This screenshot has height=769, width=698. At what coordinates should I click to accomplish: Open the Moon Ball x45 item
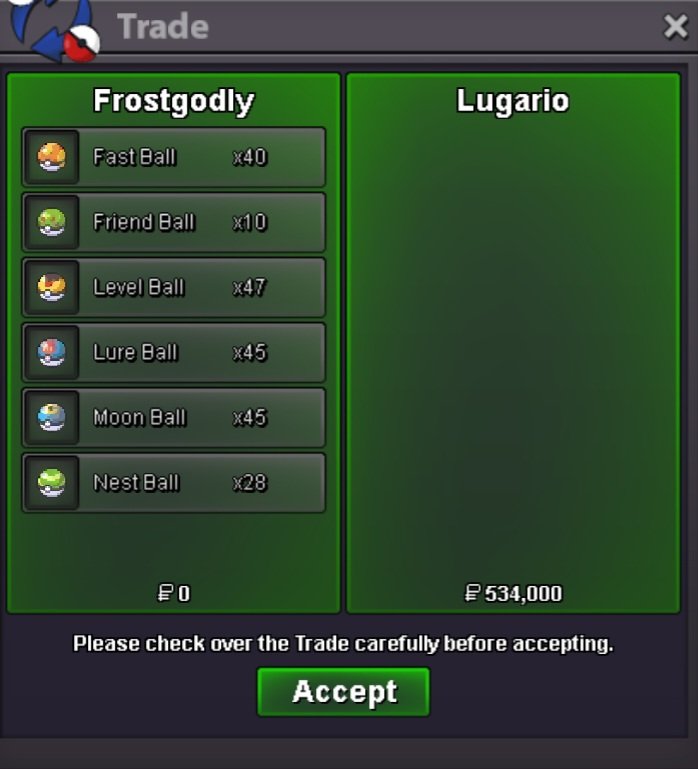pyautogui.click(x=174, y=417)
